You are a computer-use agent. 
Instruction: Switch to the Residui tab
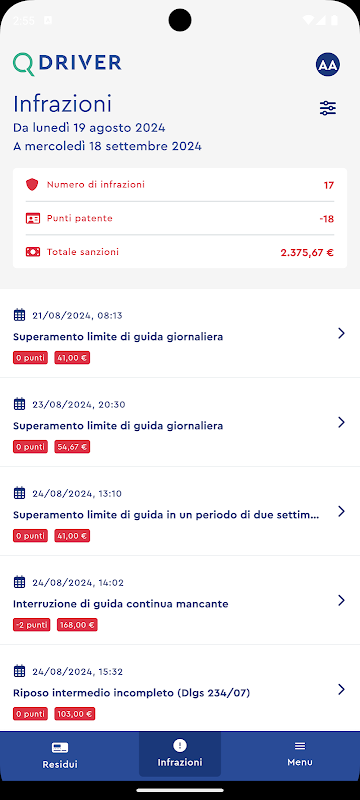tap(60, 755)
